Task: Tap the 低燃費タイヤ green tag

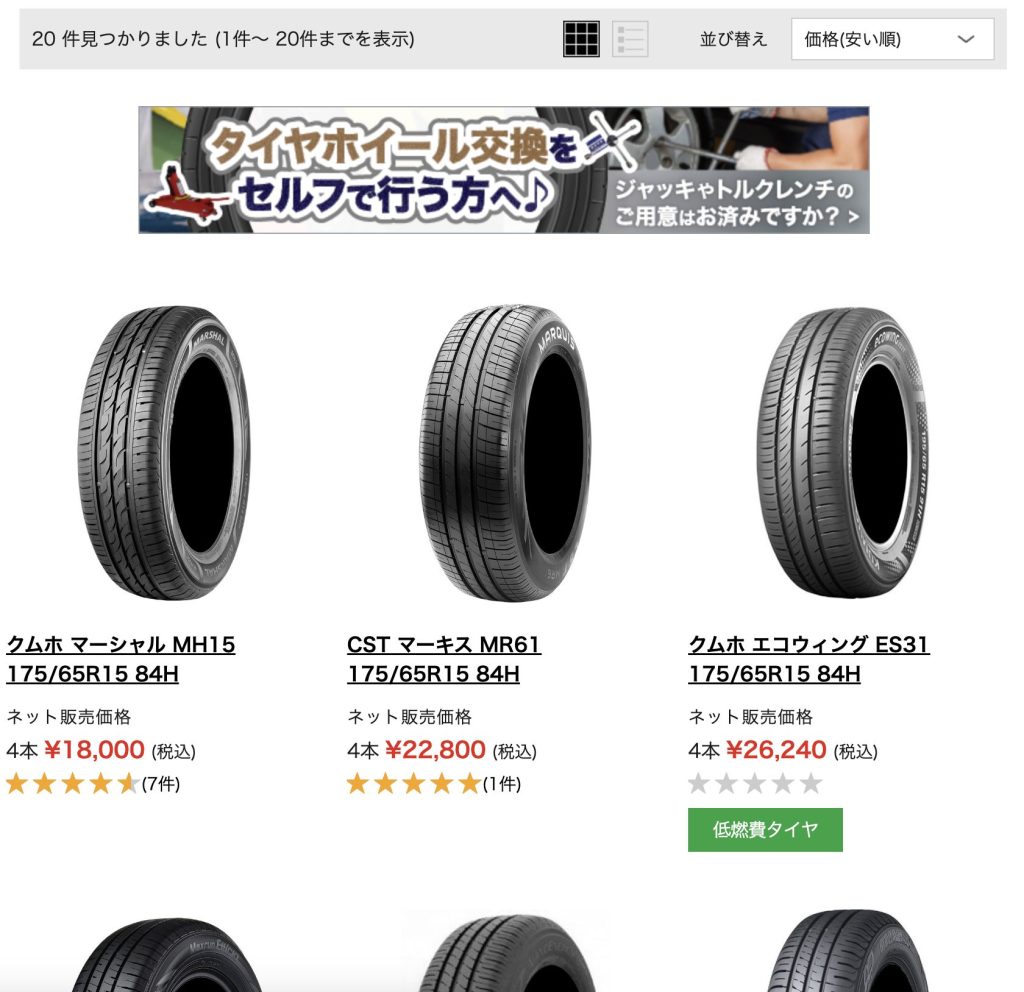Action: point(765,830)
